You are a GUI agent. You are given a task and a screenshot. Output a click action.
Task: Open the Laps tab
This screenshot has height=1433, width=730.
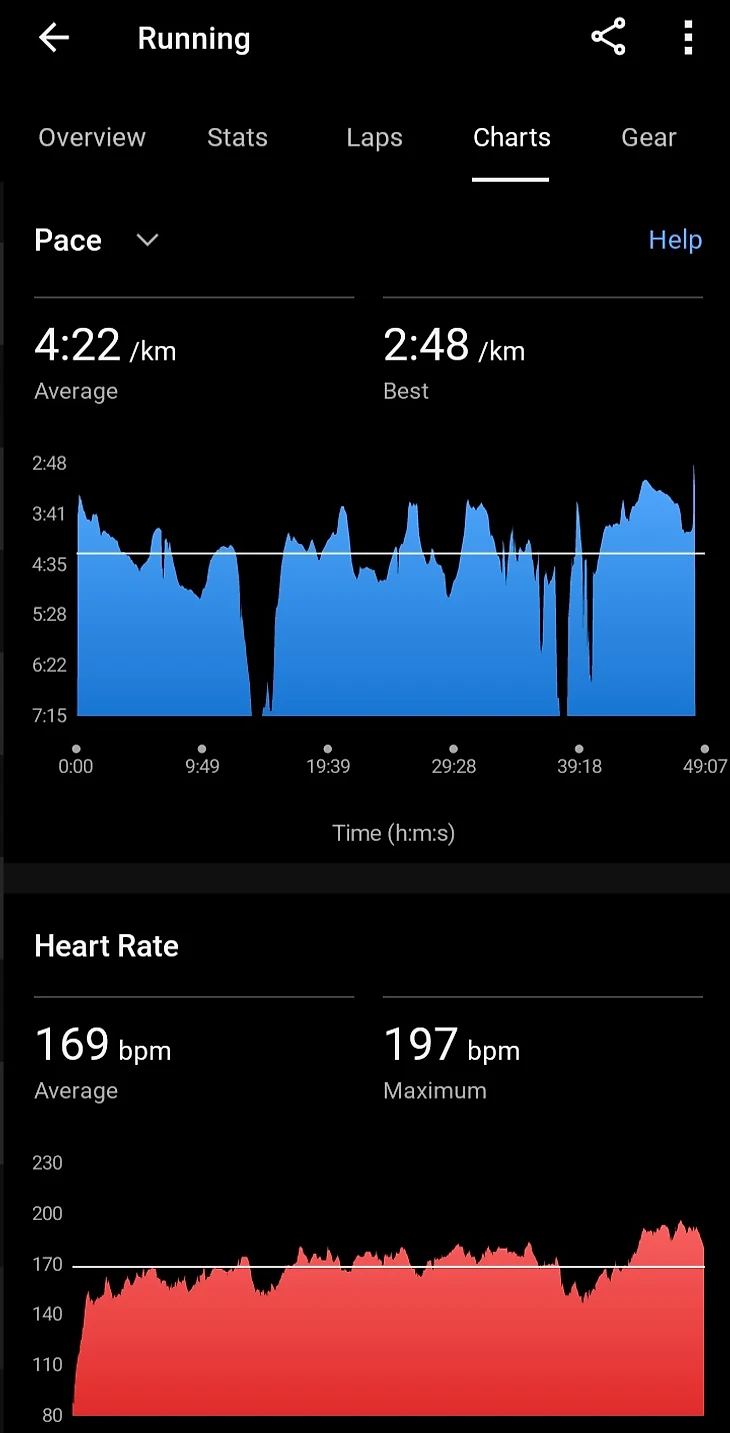pos(374,137)
